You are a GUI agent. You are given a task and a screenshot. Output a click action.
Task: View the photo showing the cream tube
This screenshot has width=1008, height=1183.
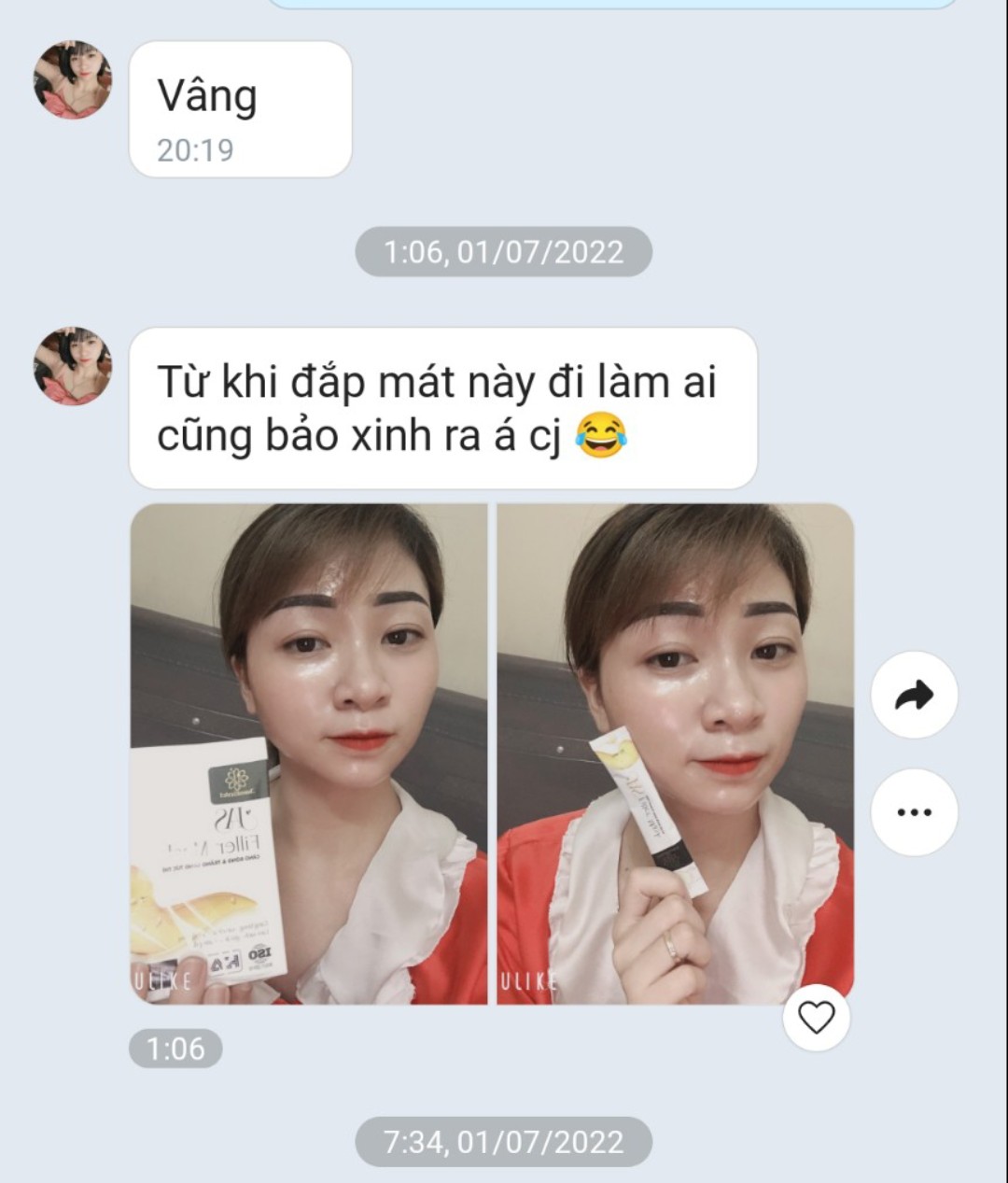[x=675, y=753]
